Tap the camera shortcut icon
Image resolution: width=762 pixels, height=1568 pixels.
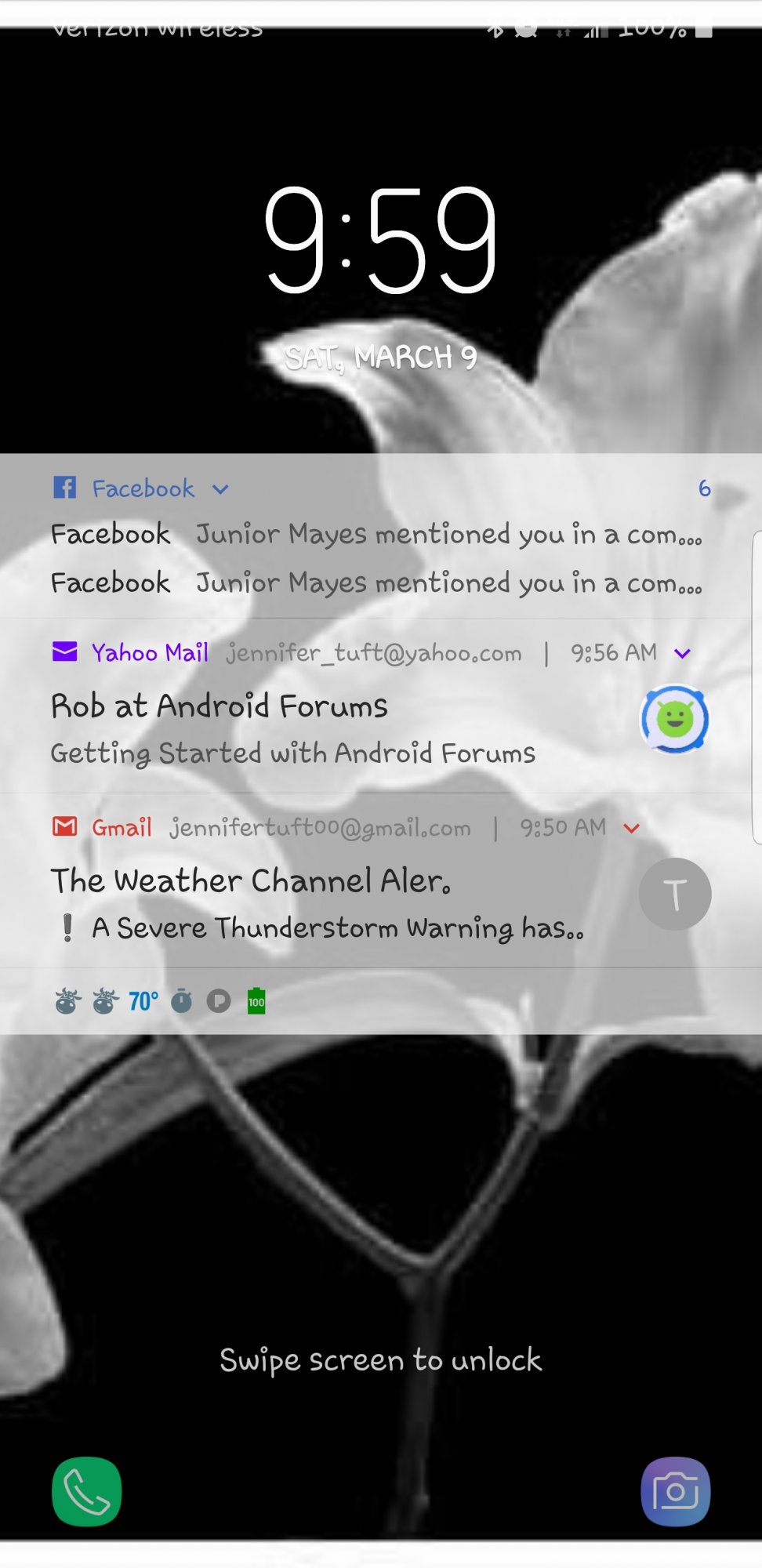point(676,1491)
